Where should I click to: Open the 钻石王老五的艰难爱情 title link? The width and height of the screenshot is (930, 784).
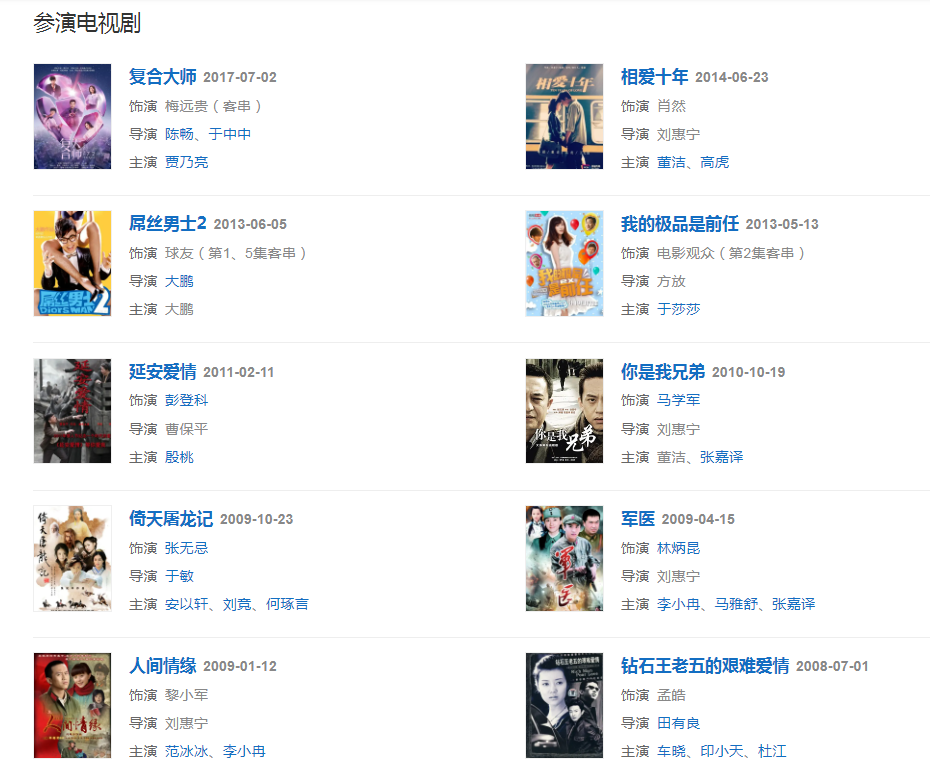704,666
